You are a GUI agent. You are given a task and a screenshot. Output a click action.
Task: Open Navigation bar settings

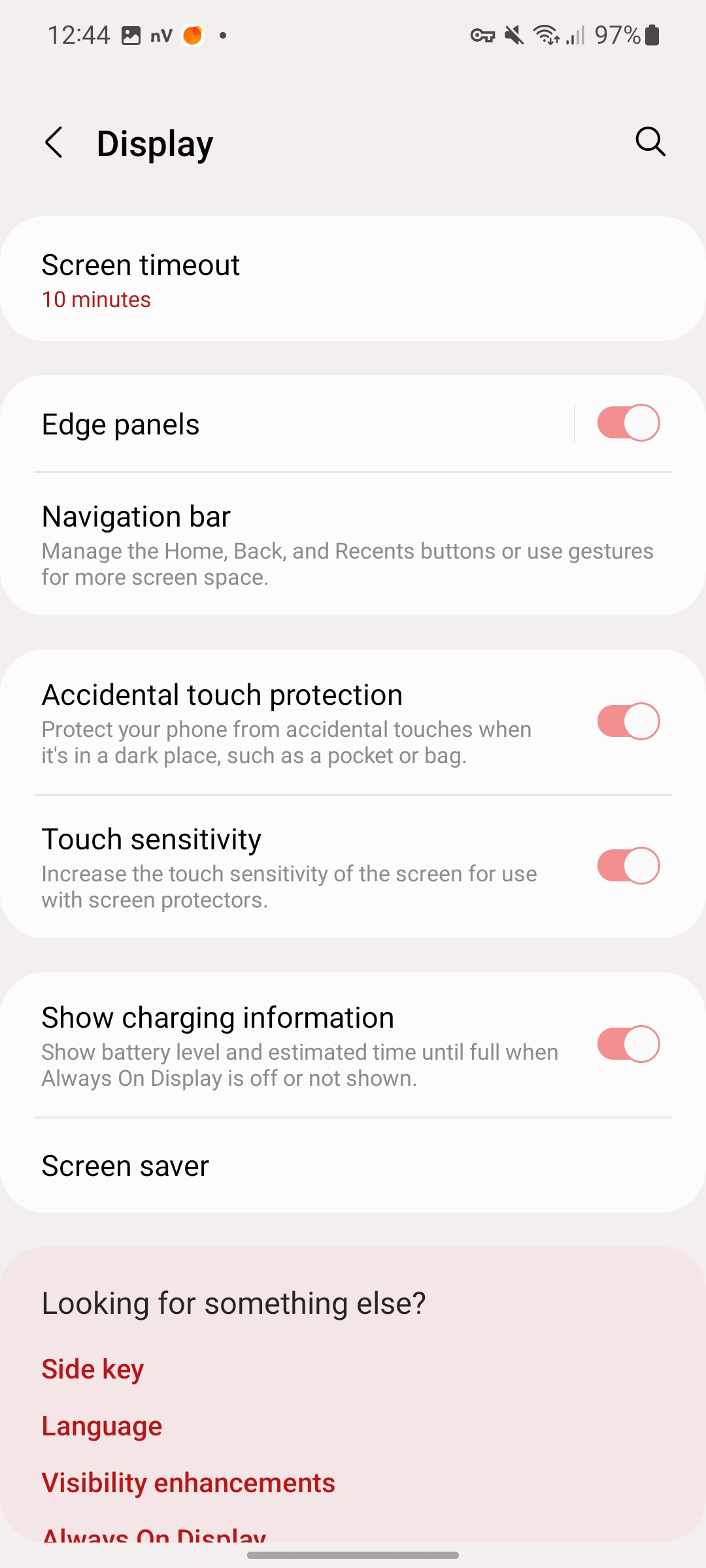pyautogui.click(x=353, y=544)
